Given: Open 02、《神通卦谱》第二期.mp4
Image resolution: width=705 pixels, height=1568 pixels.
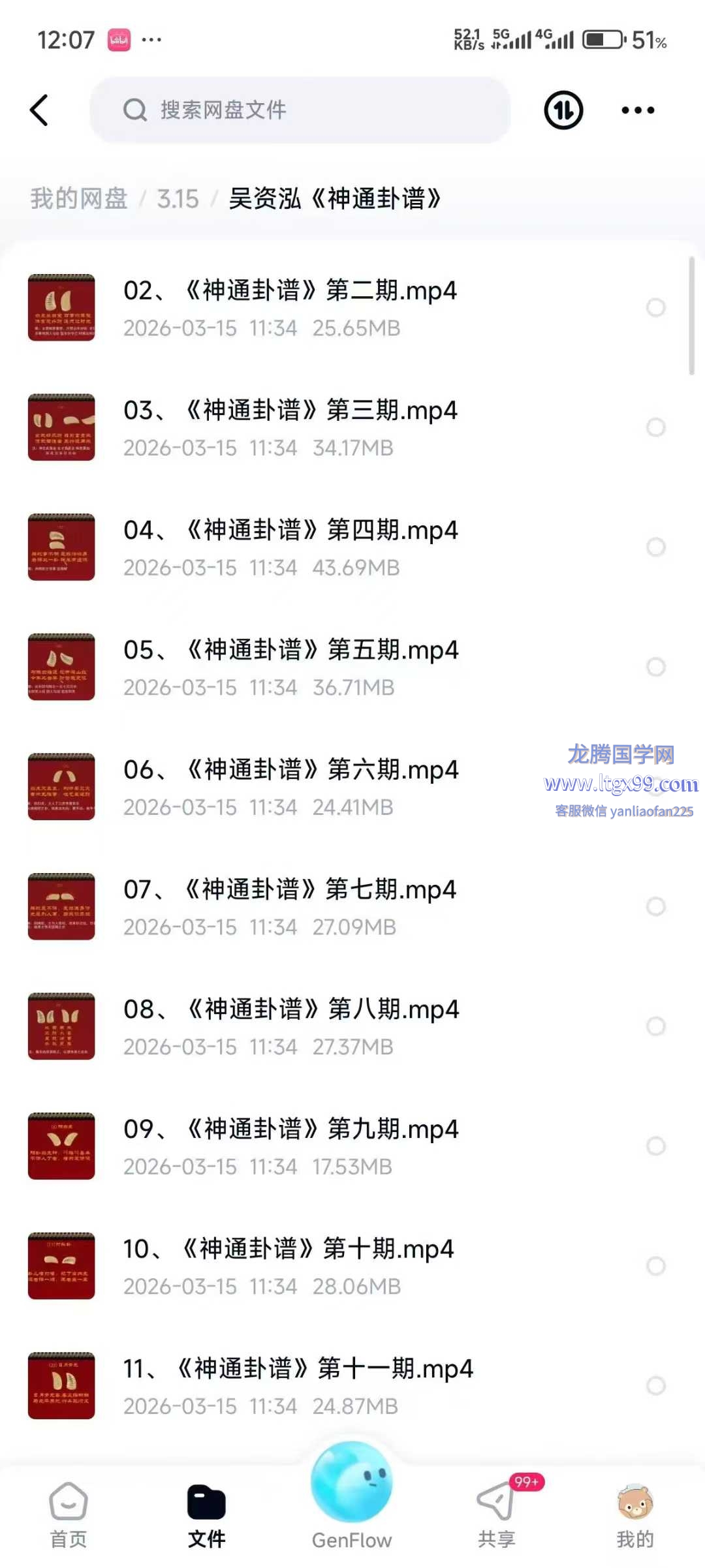Looking at the screenshot, I should pyautogui.click(x=290, y=307).
